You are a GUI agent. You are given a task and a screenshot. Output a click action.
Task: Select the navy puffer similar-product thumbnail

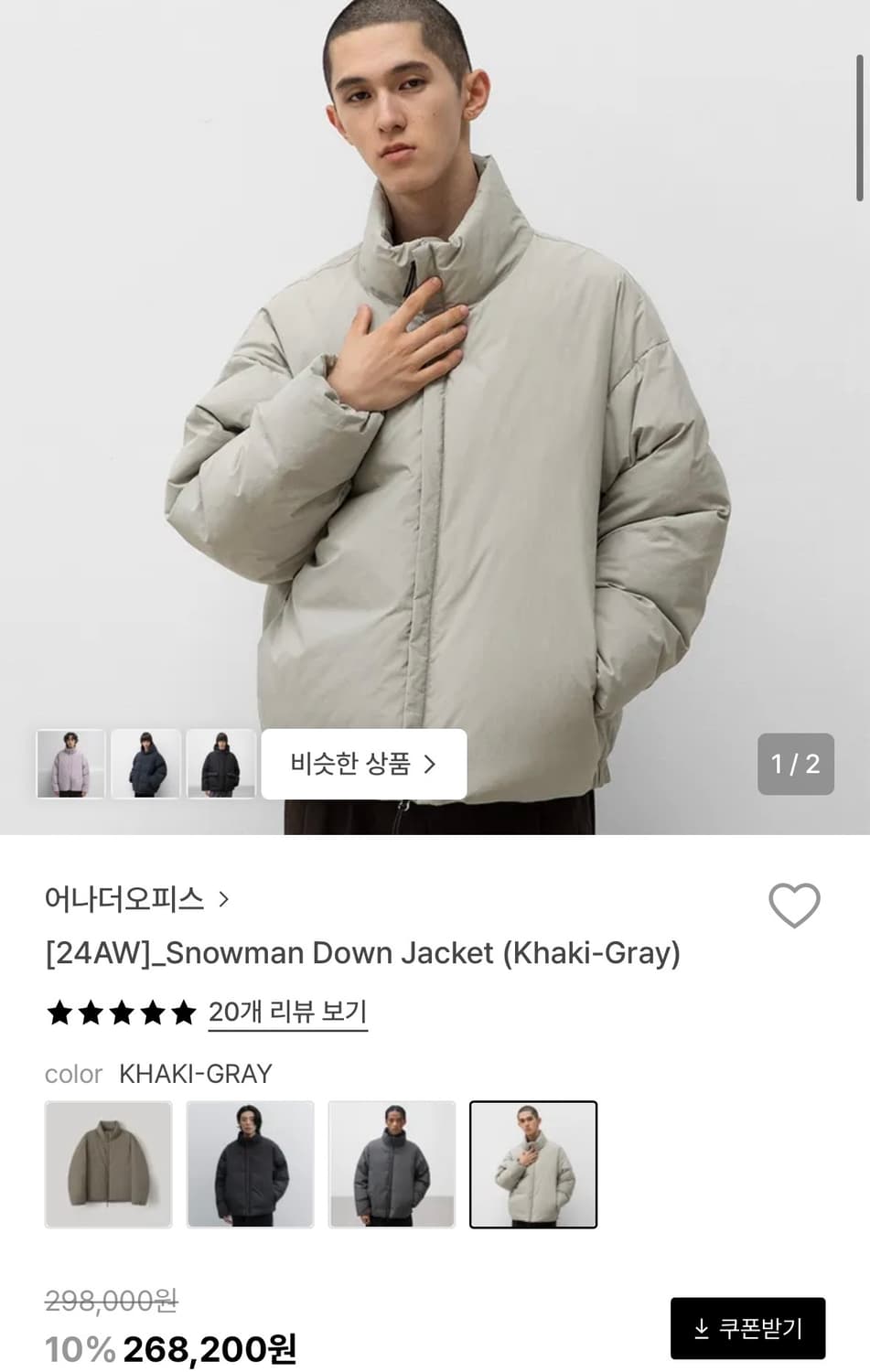[145, 764]
